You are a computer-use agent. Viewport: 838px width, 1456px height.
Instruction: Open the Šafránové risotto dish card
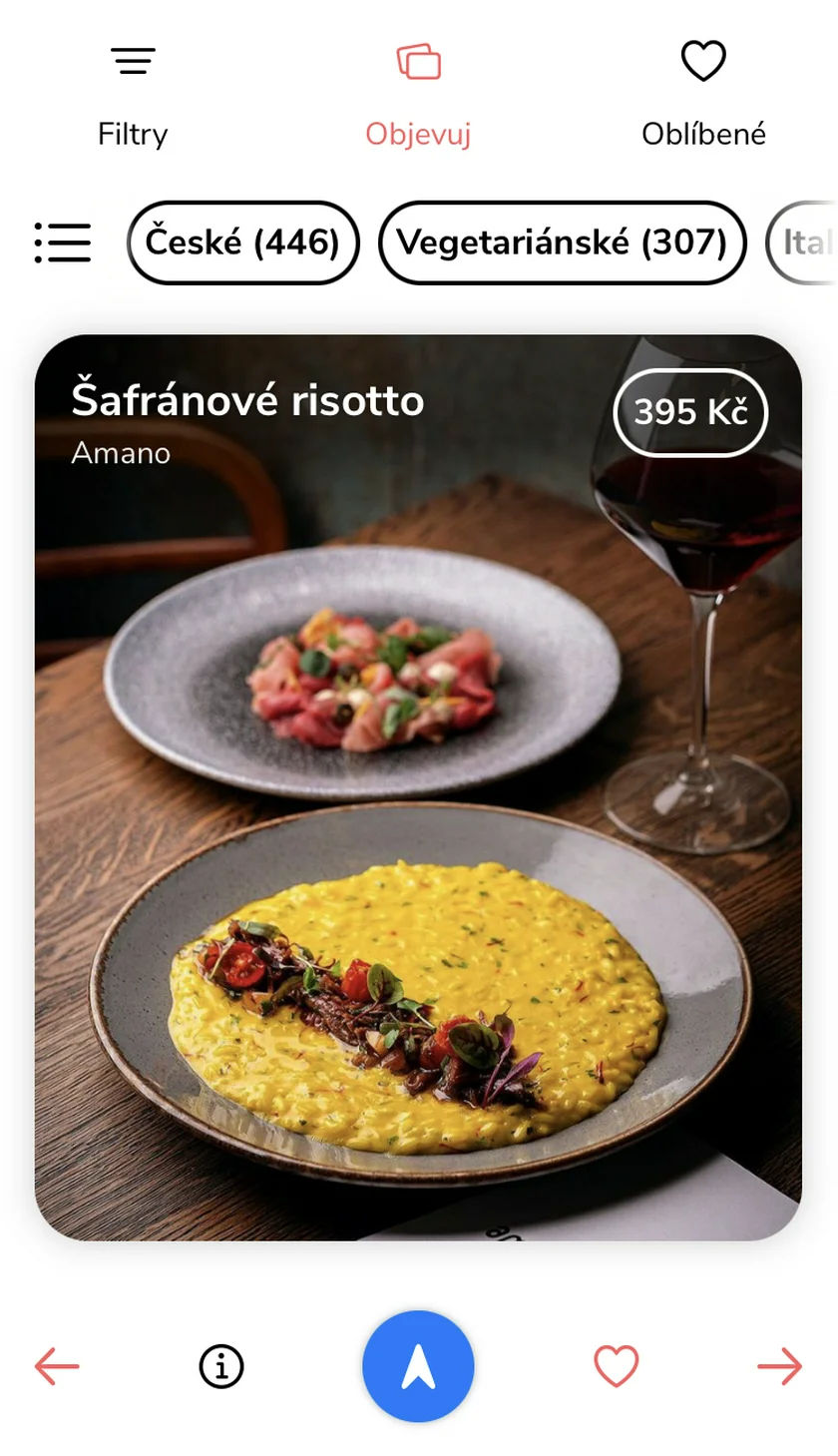pos(418,786)
